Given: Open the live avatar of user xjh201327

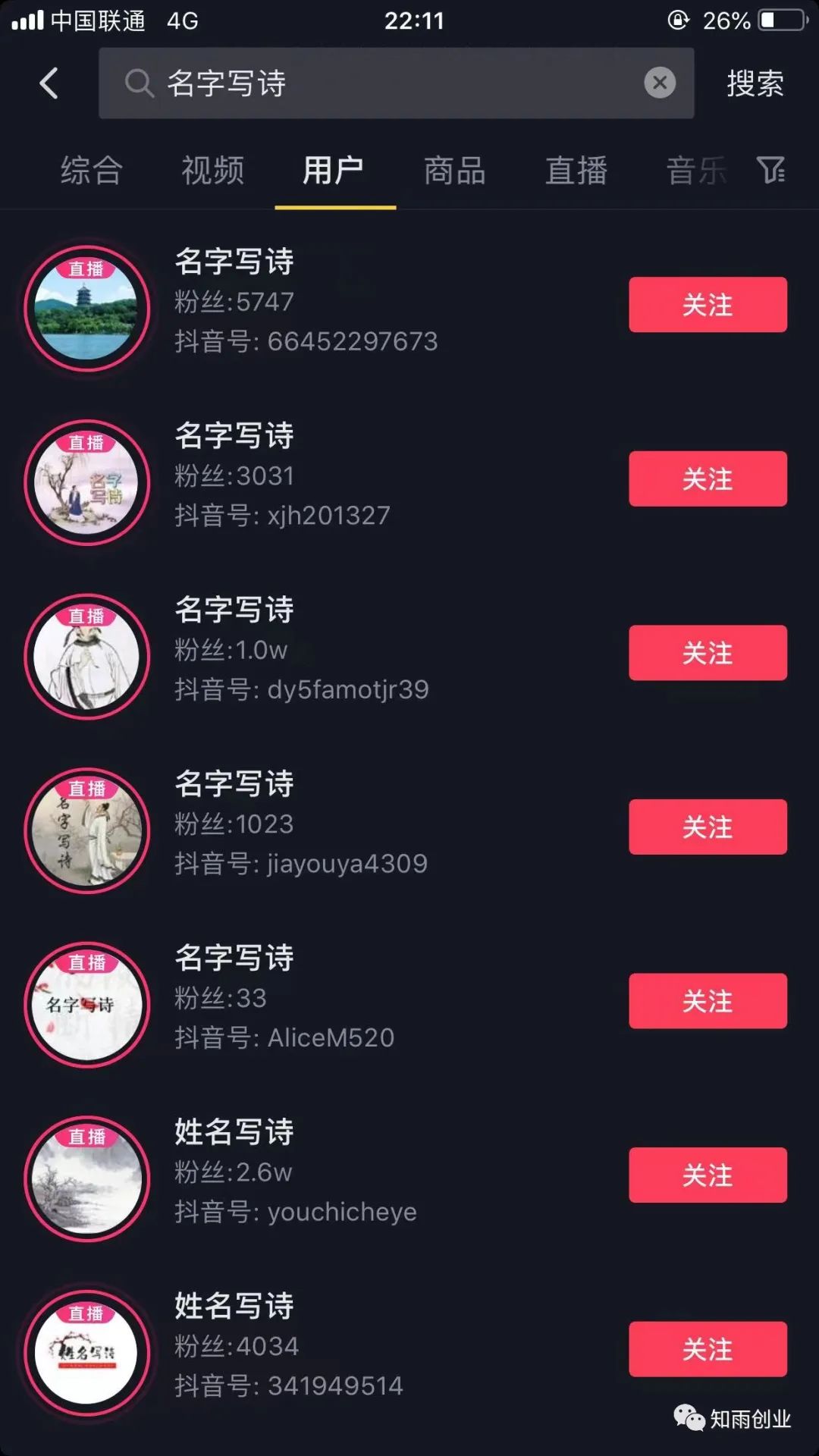Looking at the screenshot, I should (x=87, y=482).
